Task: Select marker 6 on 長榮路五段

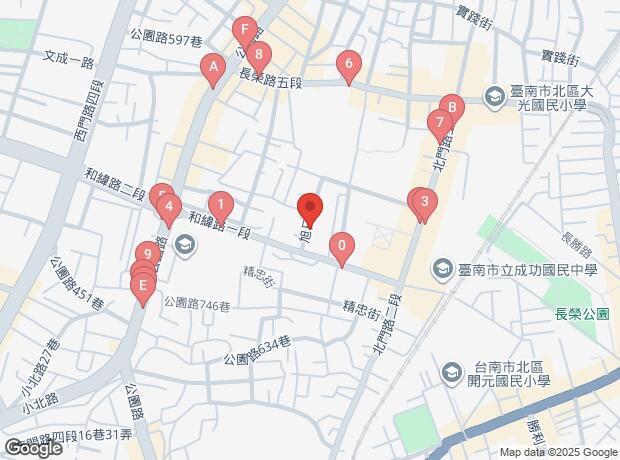Action: point(348,66)
